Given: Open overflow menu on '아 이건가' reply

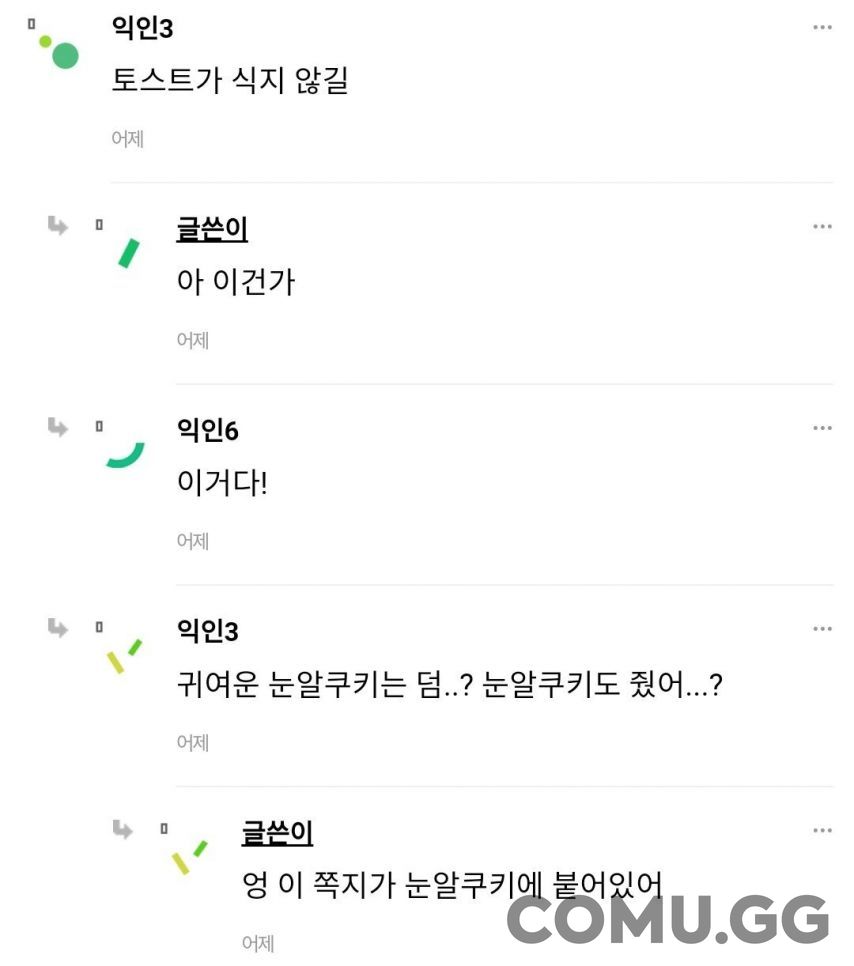Looking at the screenshot, I should pos(822,227).
